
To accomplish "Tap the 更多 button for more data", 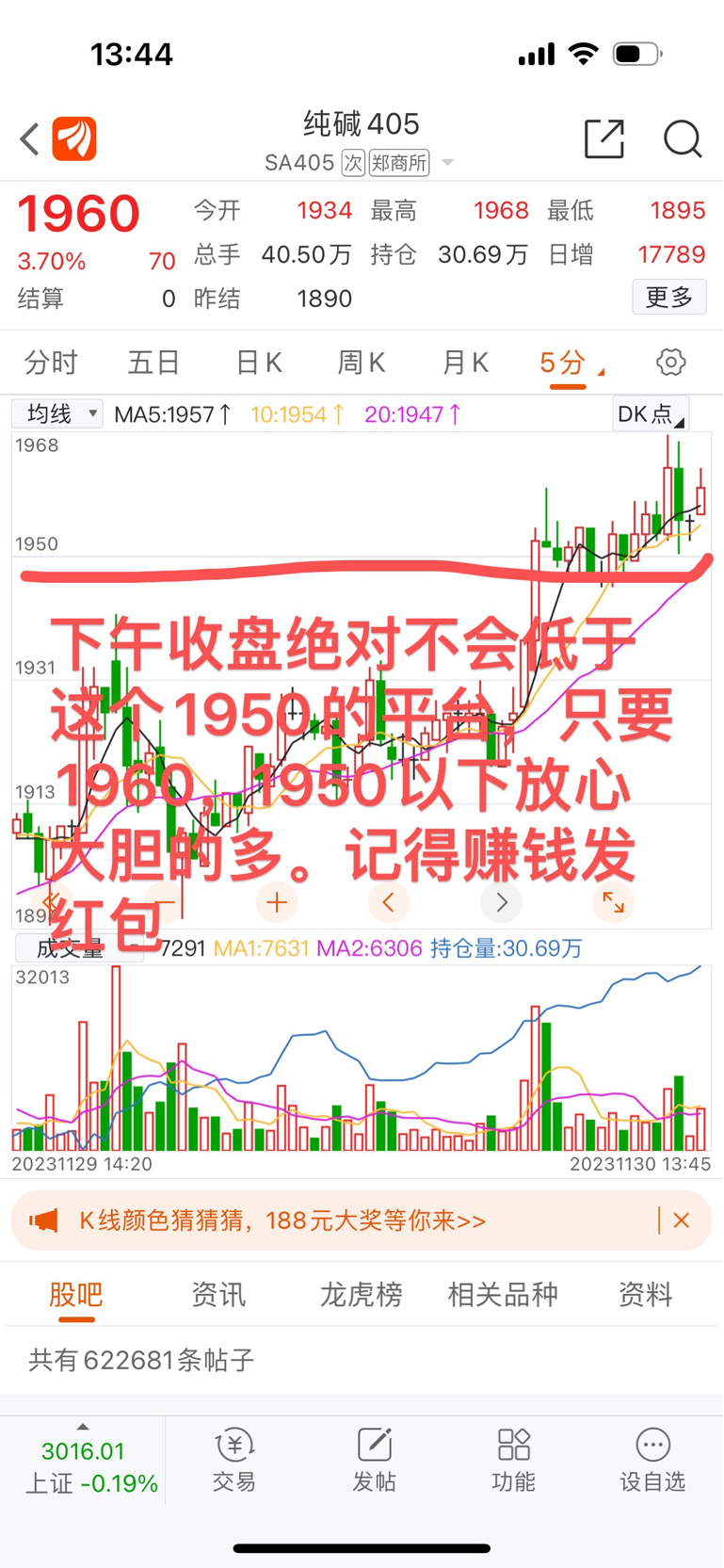I will [669, 298].
